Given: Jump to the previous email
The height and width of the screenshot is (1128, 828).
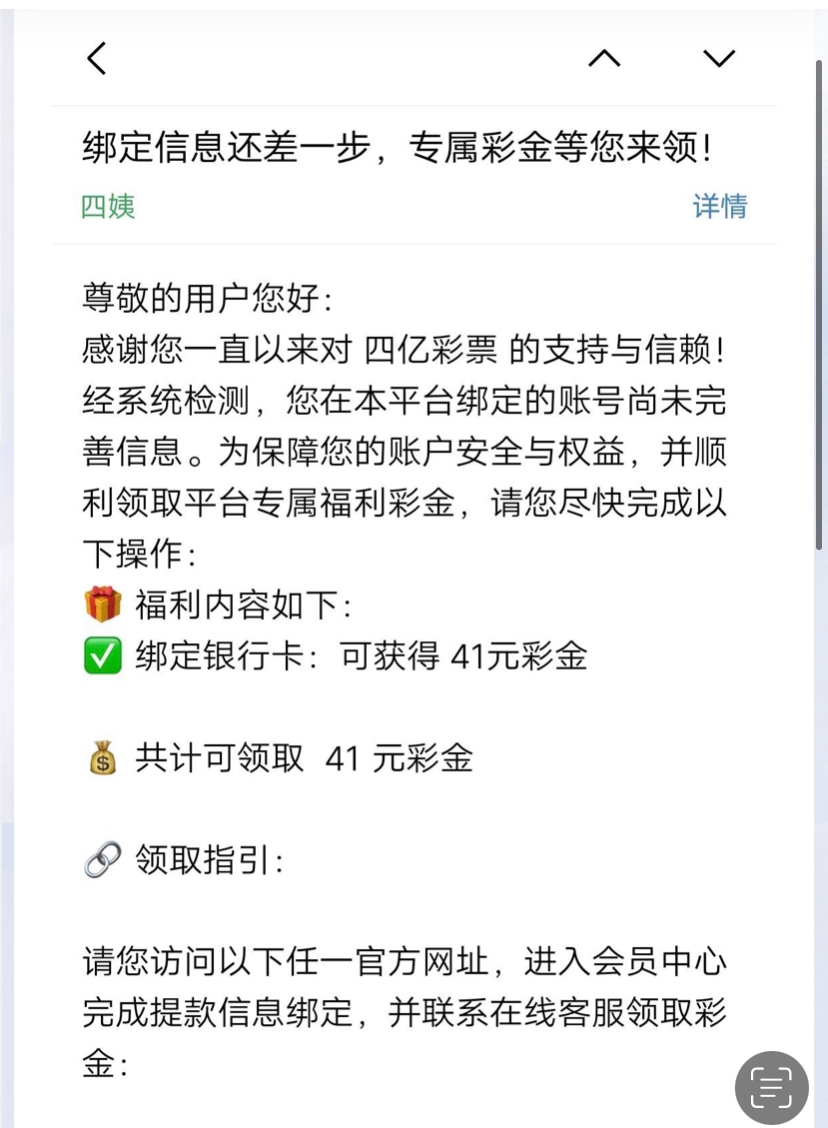Looking at the screenshot, I should (604, 58).
